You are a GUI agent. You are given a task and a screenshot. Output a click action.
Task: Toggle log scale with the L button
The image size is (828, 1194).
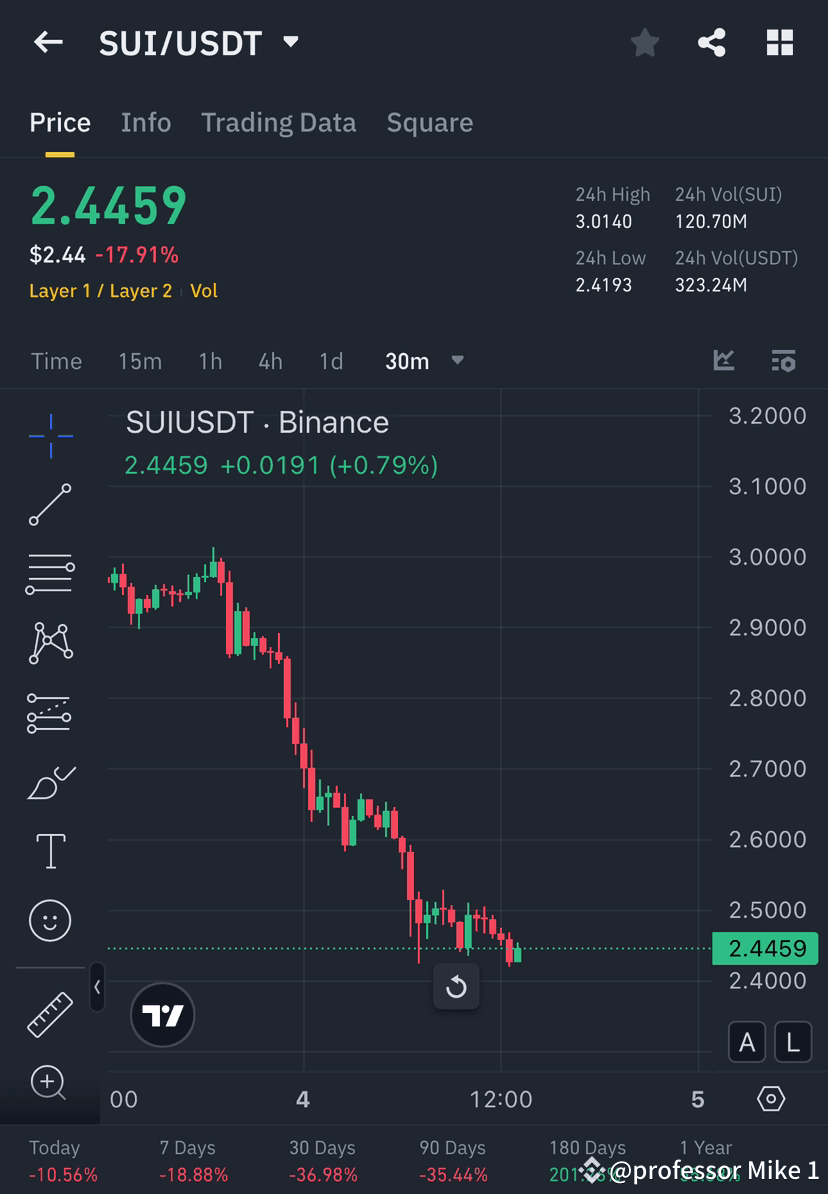click(x=793, y=1042)
